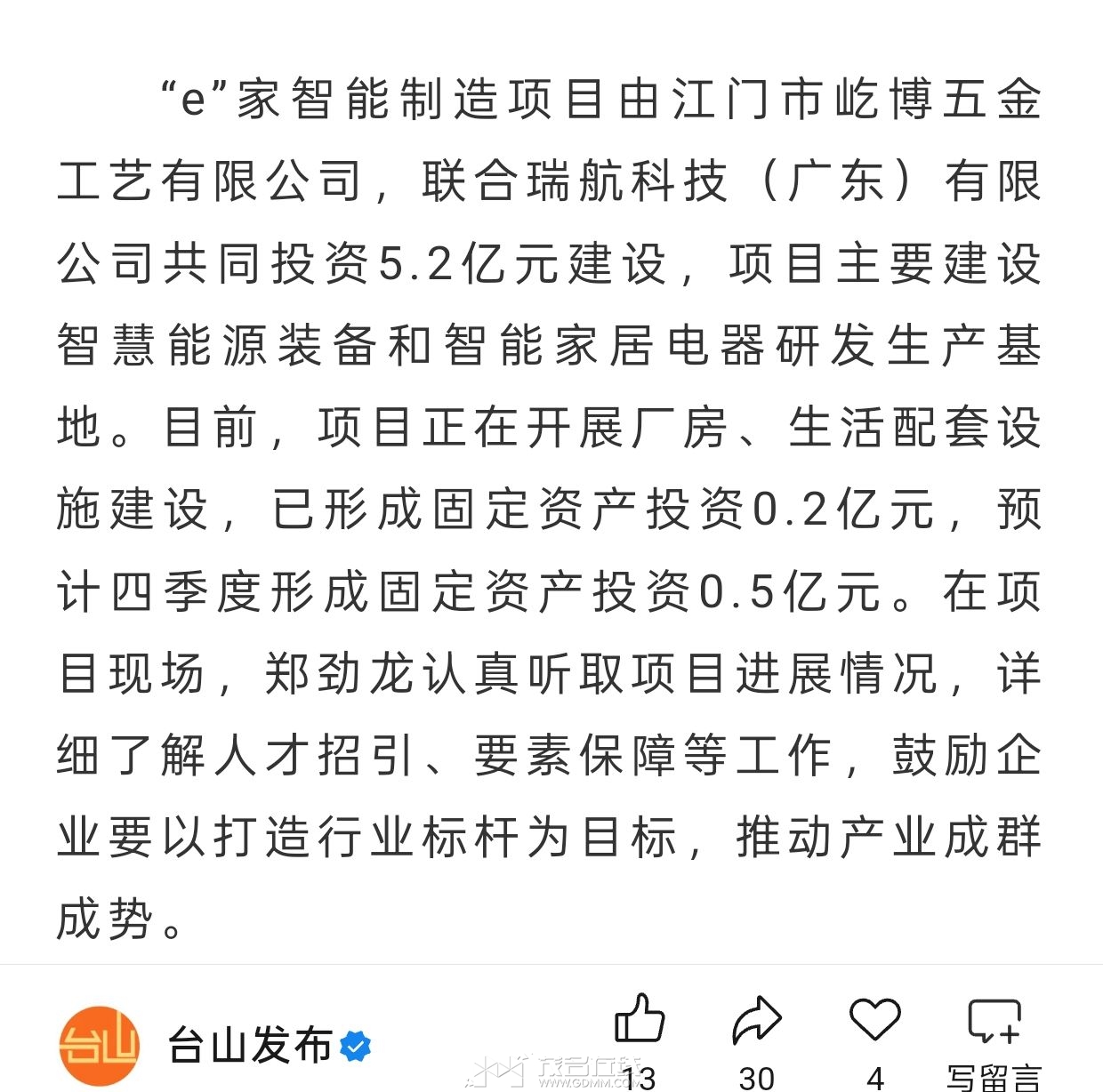1103x1092 pixels.
Task: Tap the heart icon to favorite
Action: pyautogui.click(x=875, y=1019)
